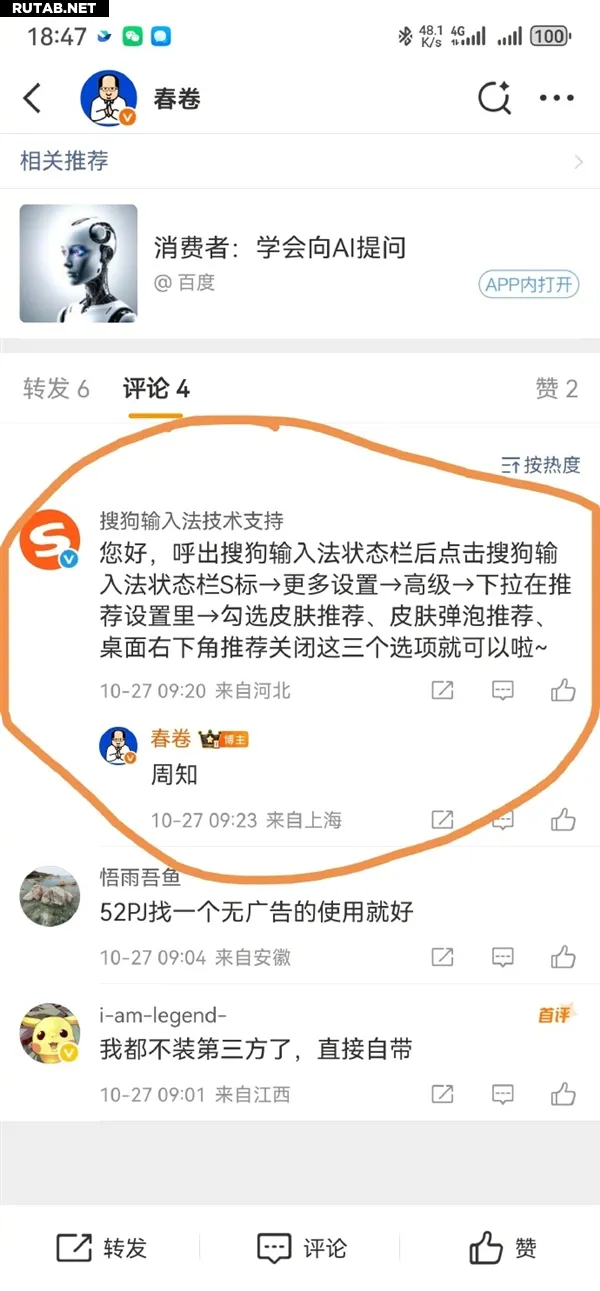Change comment sorting via 按热度
The height and width of the screenshot is (1291, 600).
click(x=540, y=465)
